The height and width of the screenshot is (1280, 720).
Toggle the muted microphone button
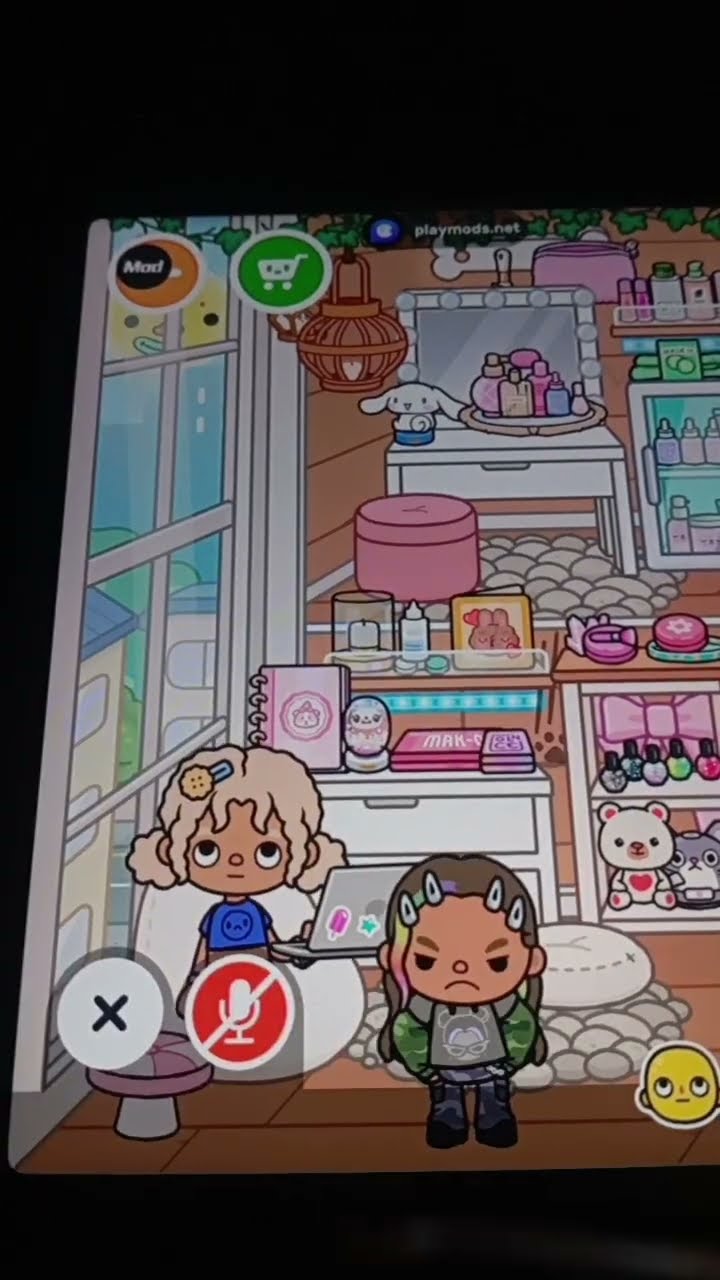(x=240, y=1010)
